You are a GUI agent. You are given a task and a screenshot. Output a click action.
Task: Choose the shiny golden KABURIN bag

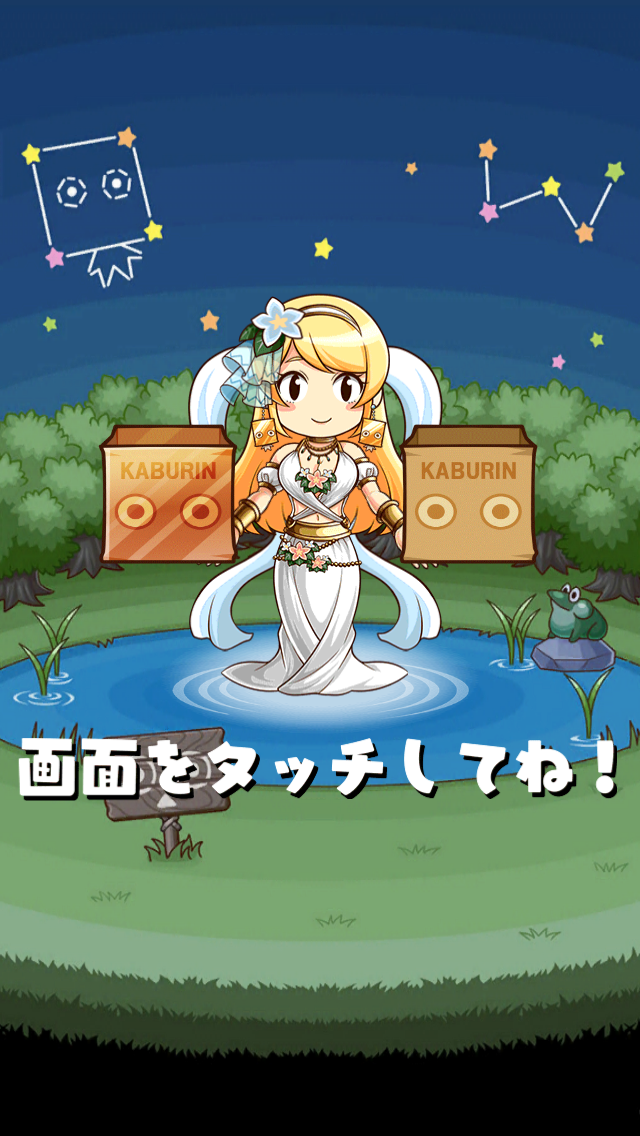(169, 494)
